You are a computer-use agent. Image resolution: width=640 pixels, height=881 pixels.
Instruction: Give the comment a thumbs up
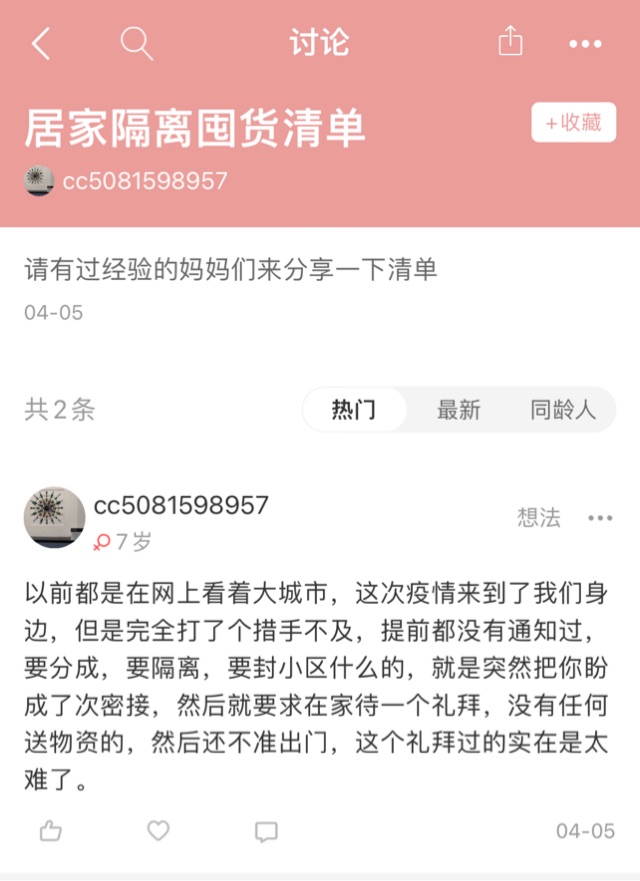49,830
